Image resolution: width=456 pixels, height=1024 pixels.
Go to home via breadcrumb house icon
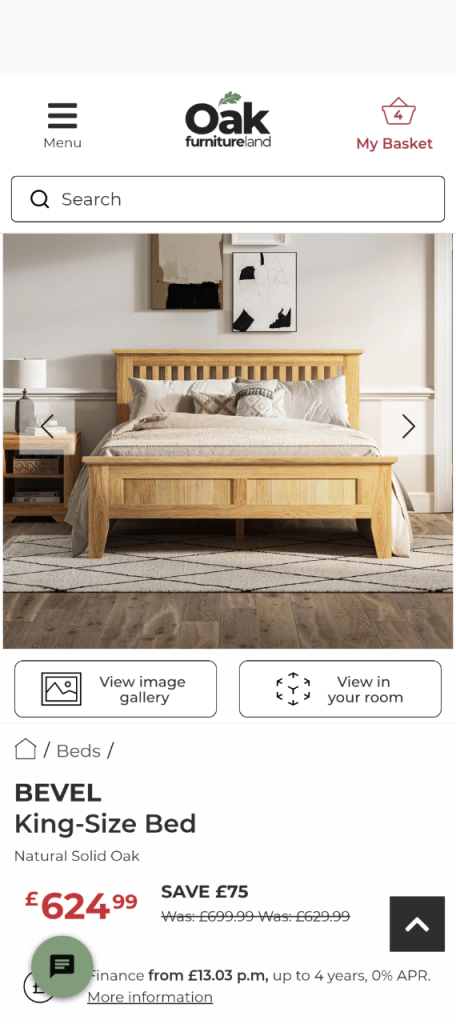point(25,749)
